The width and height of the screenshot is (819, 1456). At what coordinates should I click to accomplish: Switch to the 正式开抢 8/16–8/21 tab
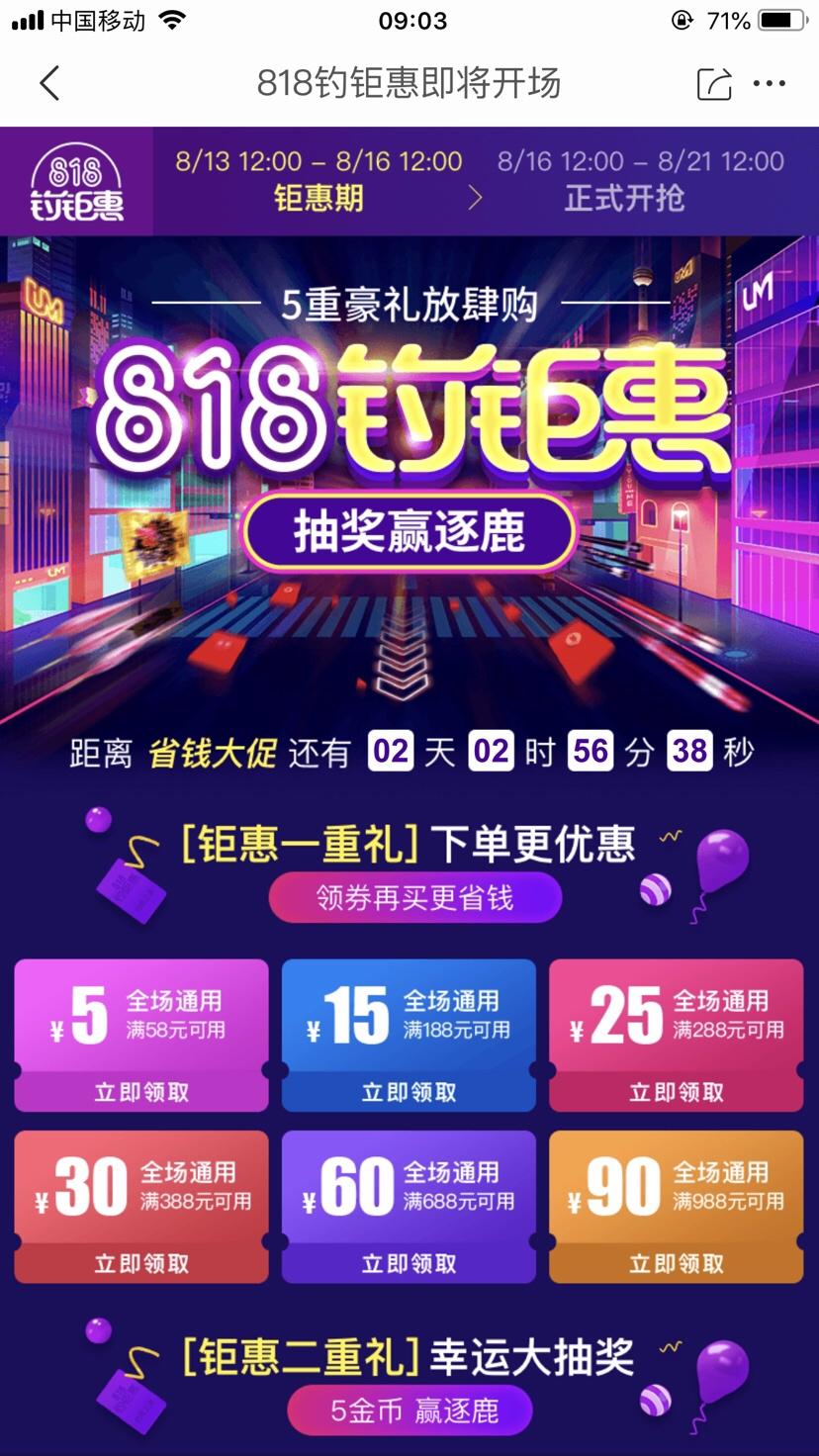tap(641, 180)
